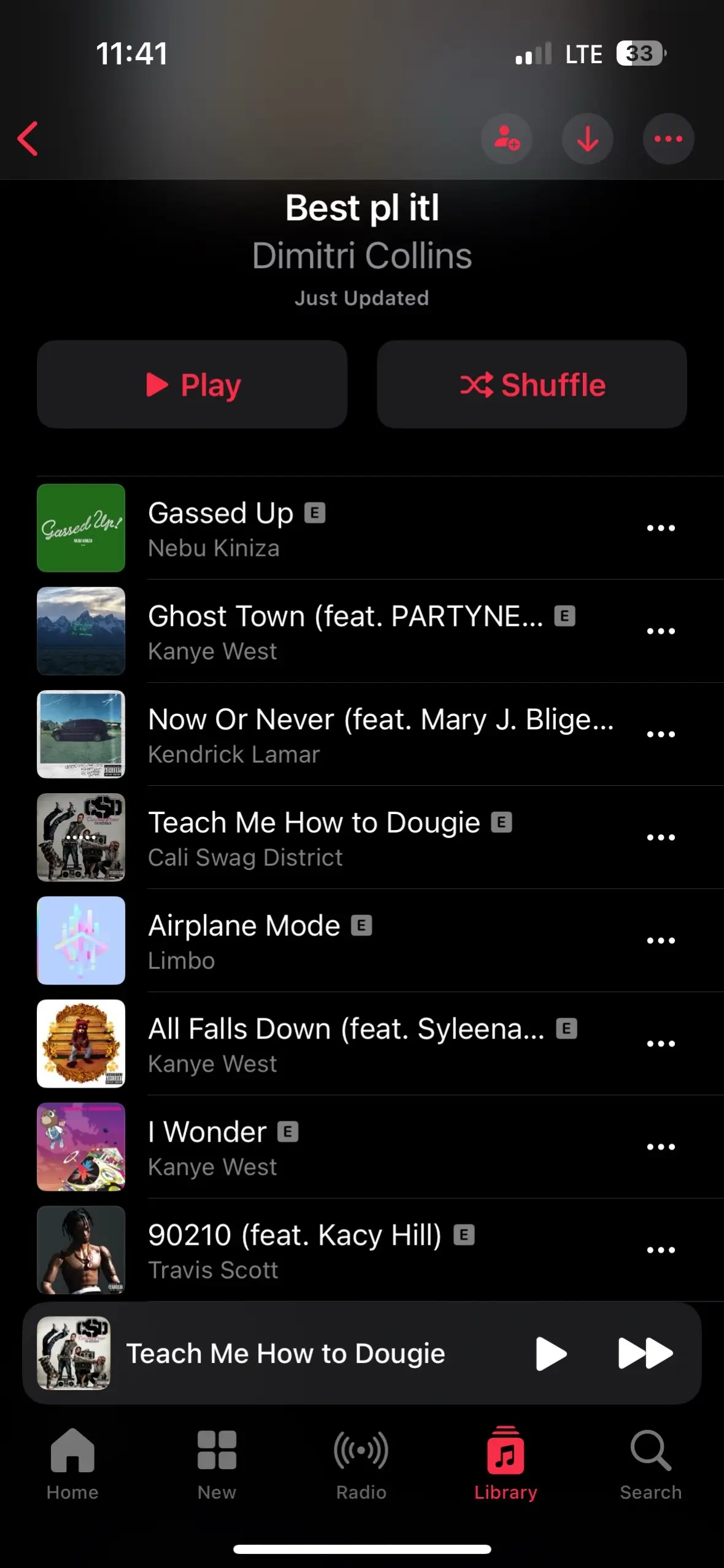Screen dimensions: 724x1568
Task: Open the More options ellipsis for the playlist
Action: (x=668, y=139)
